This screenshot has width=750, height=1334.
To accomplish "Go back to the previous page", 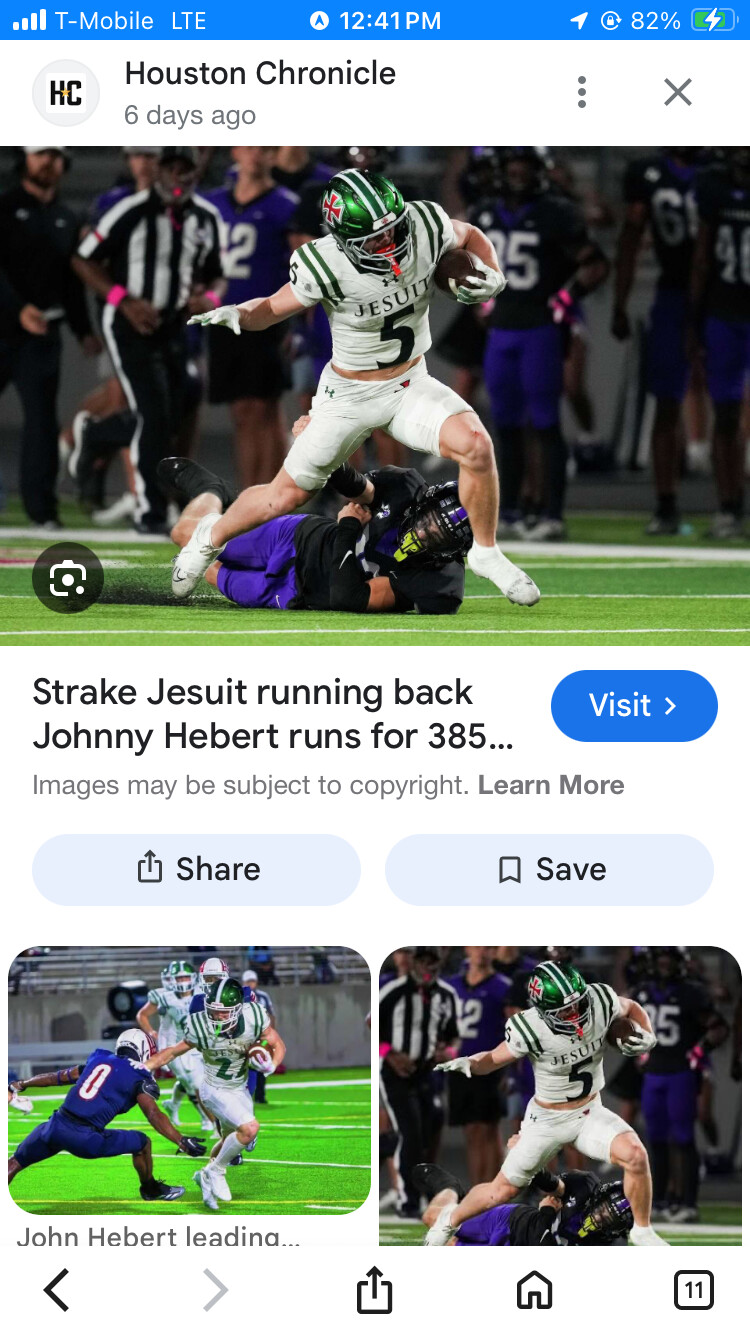I will 57,1291.
